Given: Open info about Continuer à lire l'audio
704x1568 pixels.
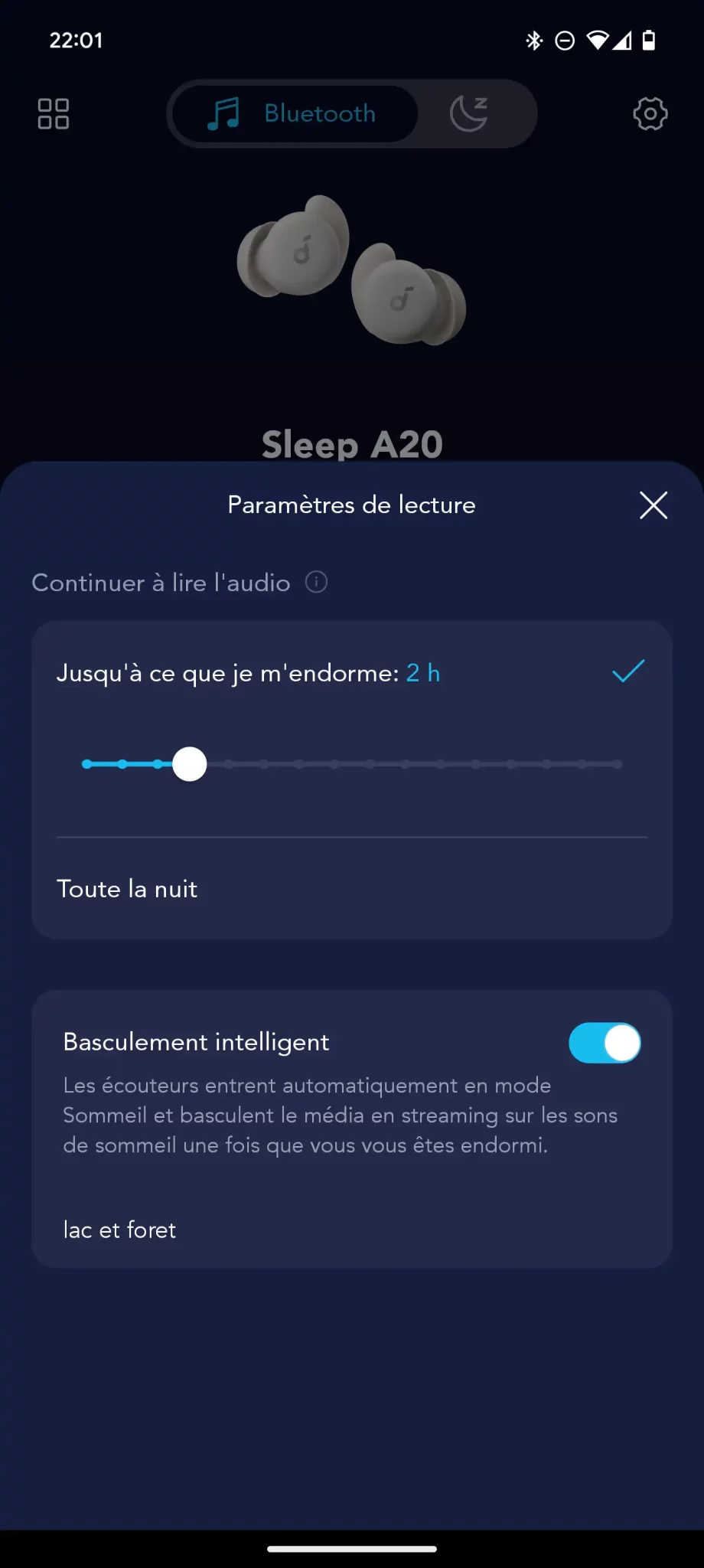Looking at the screenshot, I should (317, 583).
